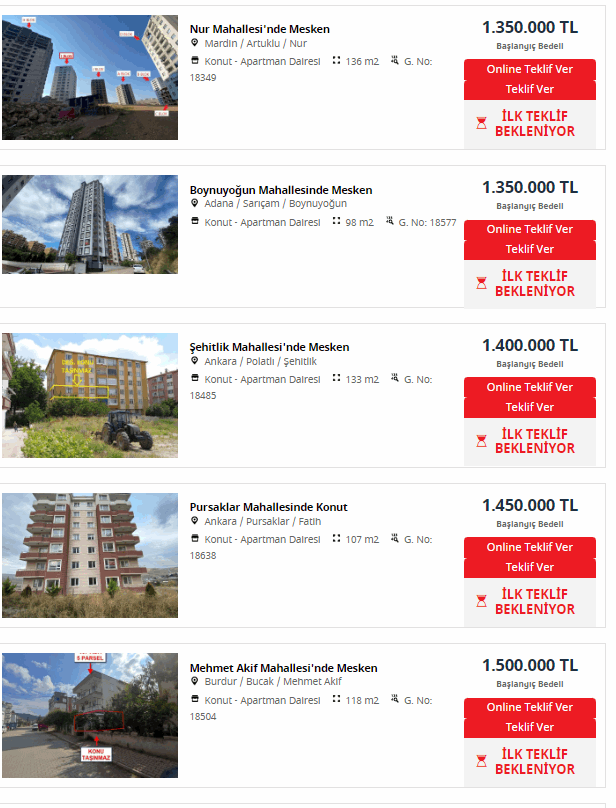
Task: Tap Online Teklif Ver for Nur Mahallesi listing
Action: tap(529, 69)
